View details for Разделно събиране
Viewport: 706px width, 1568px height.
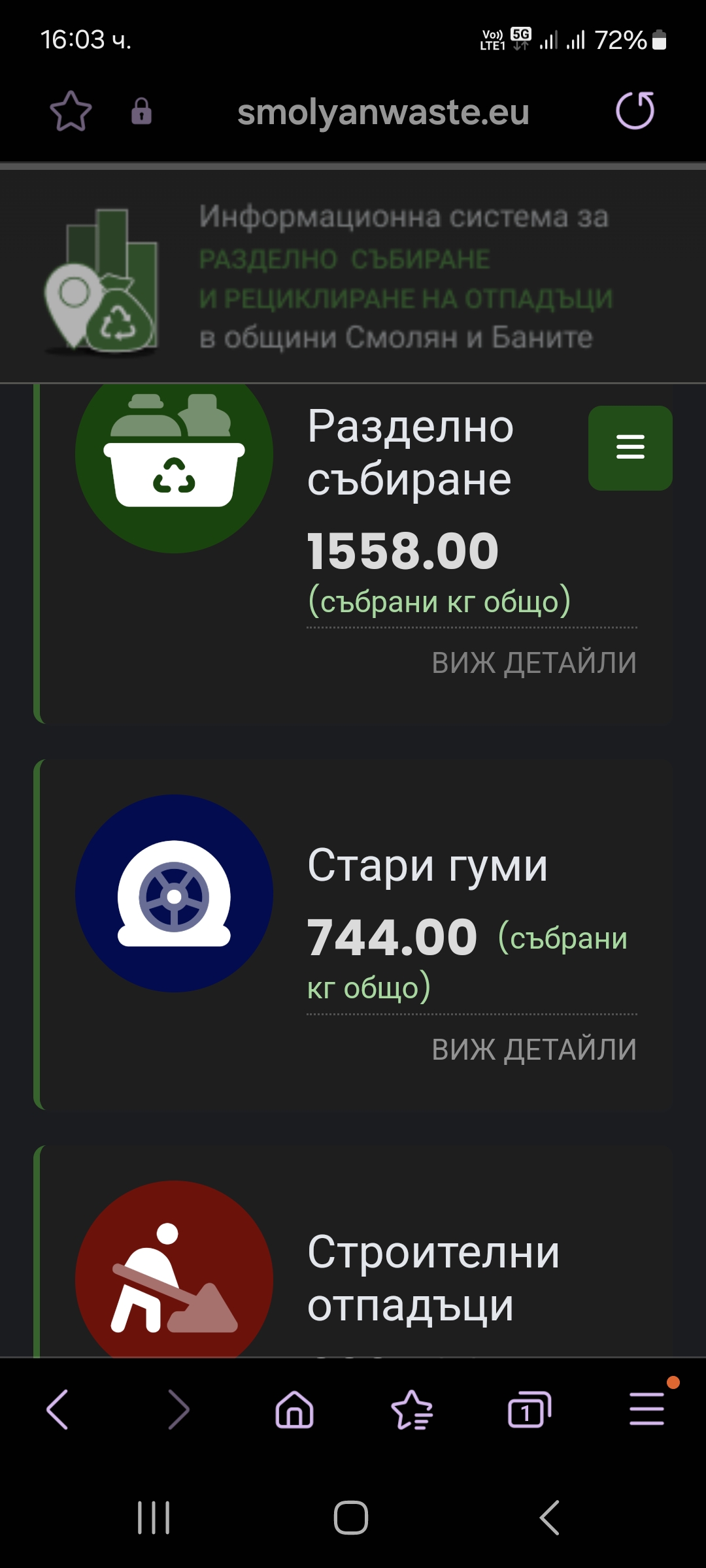click(x=534, y=662)
